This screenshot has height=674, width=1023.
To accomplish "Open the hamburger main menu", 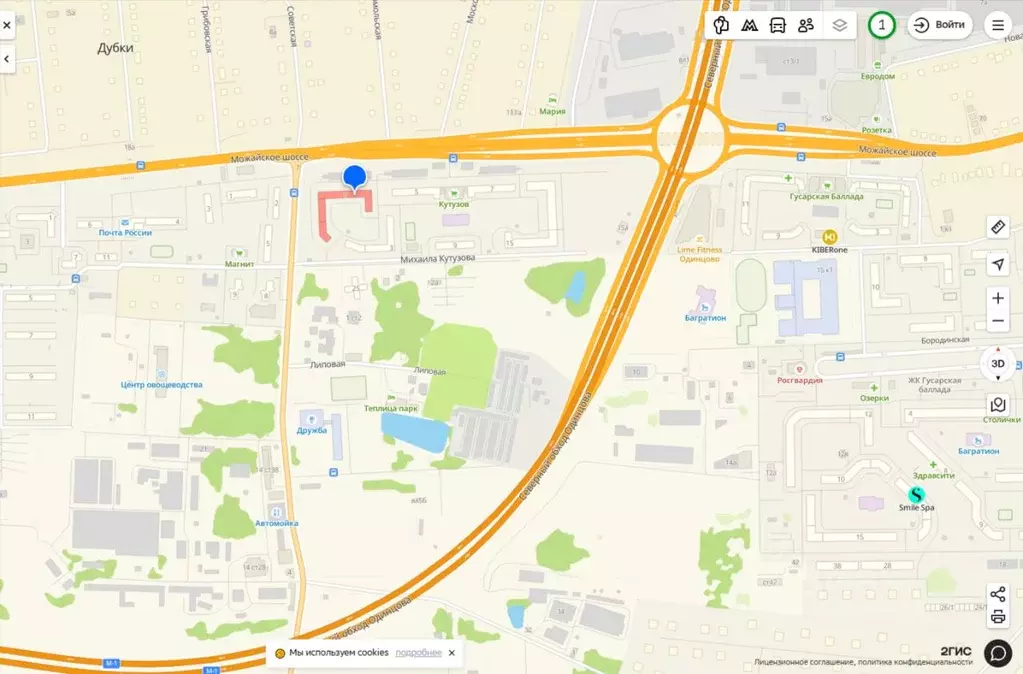I will click(998, 25).
